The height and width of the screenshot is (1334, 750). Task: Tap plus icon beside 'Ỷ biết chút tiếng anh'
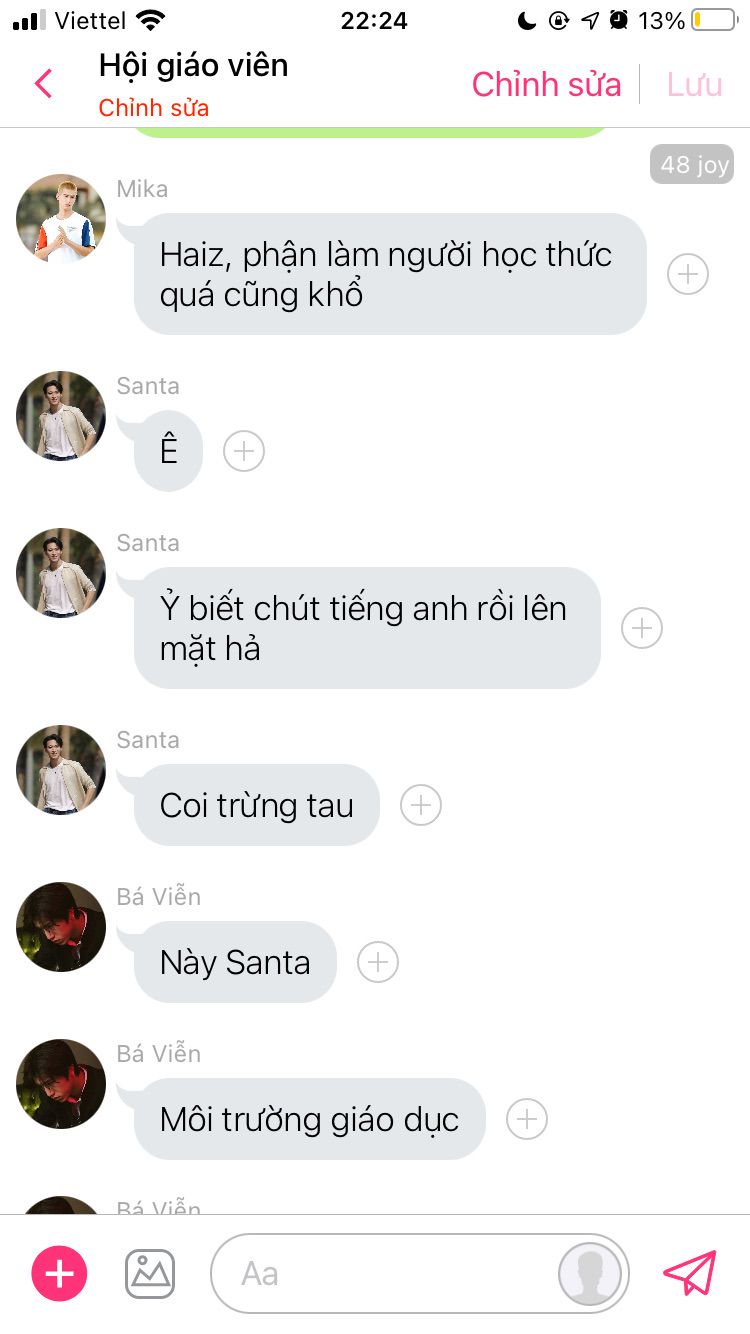[642, 628]
